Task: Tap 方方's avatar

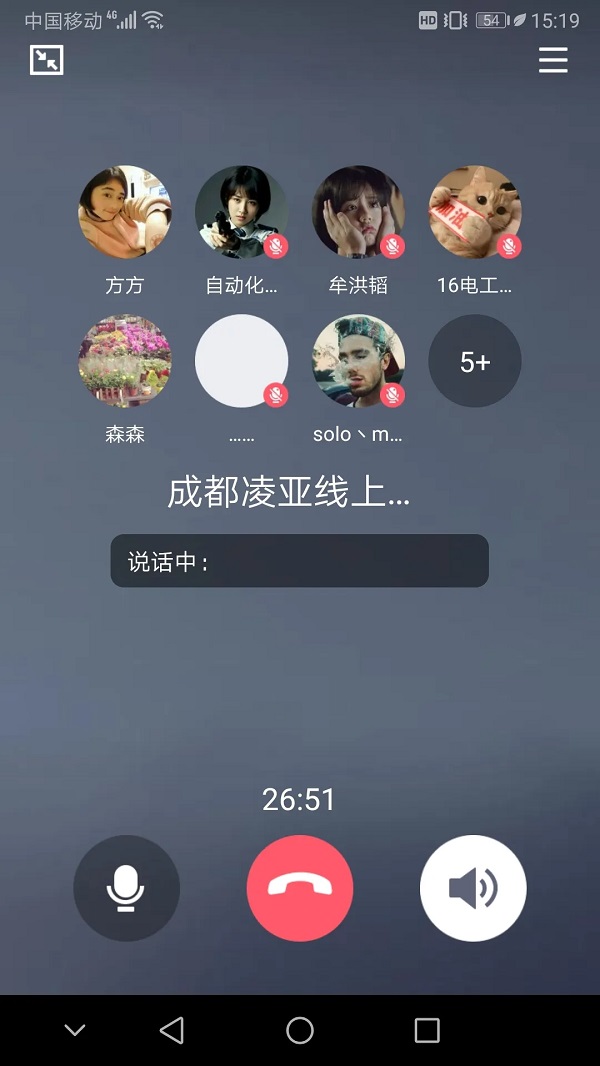Action: click(125, 212)
